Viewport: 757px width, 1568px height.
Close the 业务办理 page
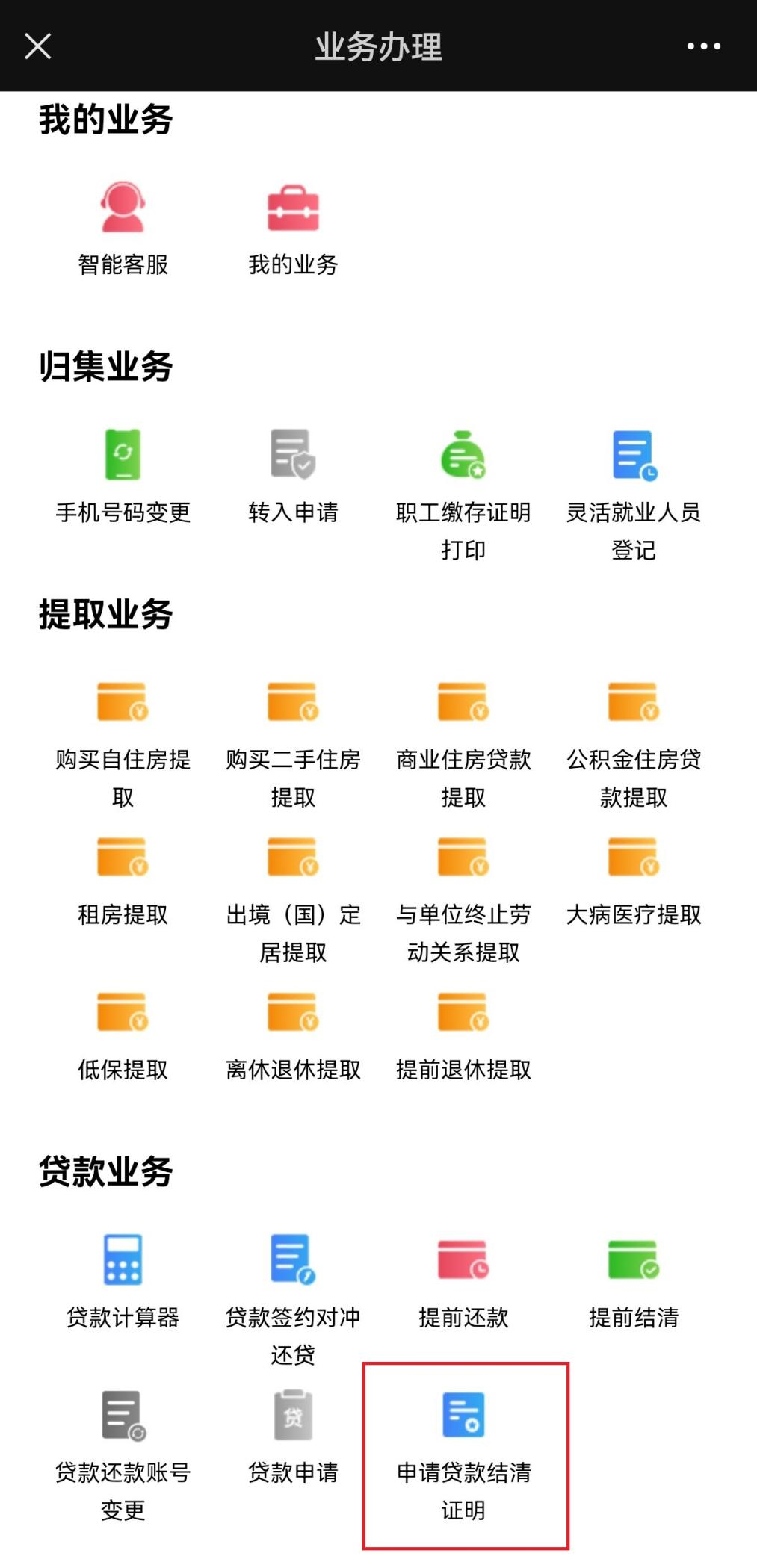pyautogui.click(x=37, y=46)
